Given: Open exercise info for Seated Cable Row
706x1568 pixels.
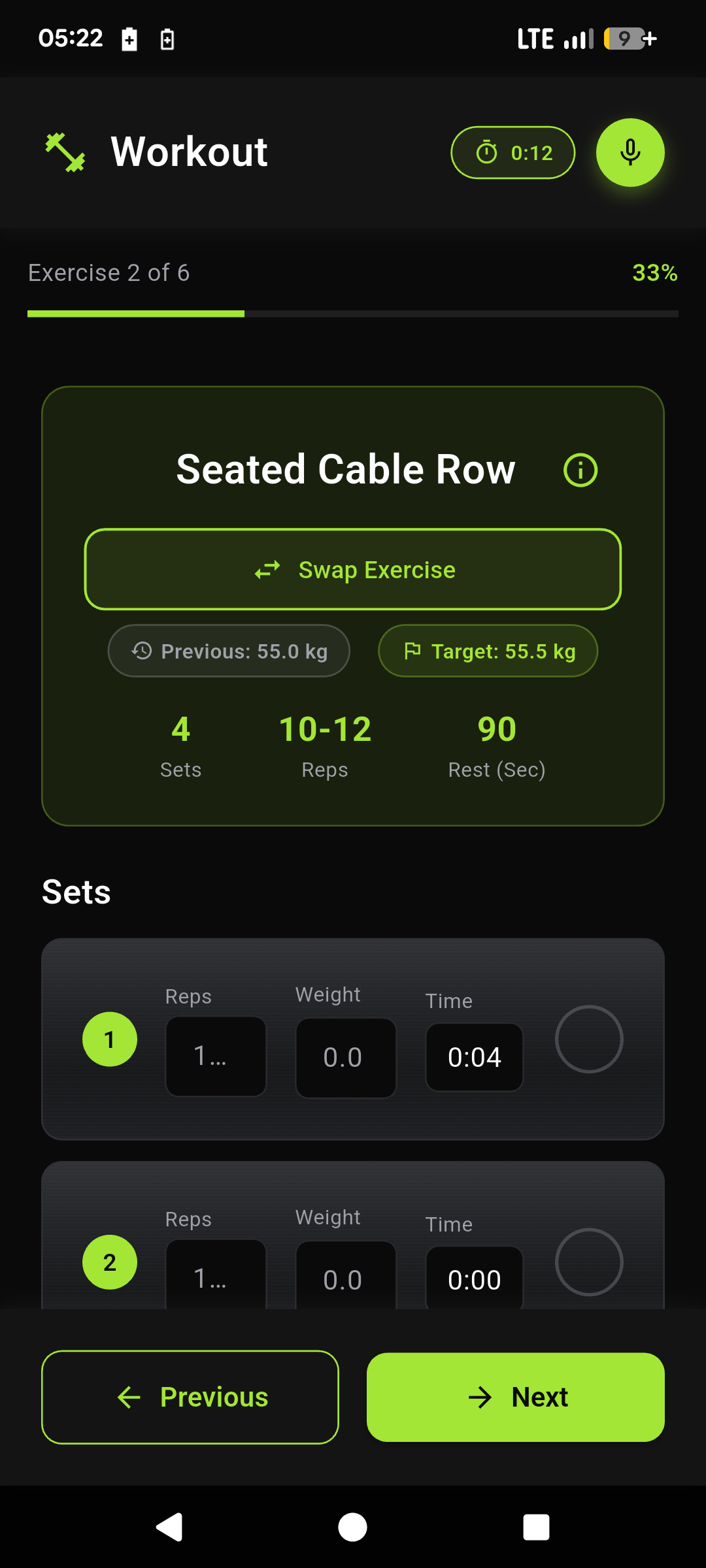Looking at the screenshot, I should pos(580,469).
